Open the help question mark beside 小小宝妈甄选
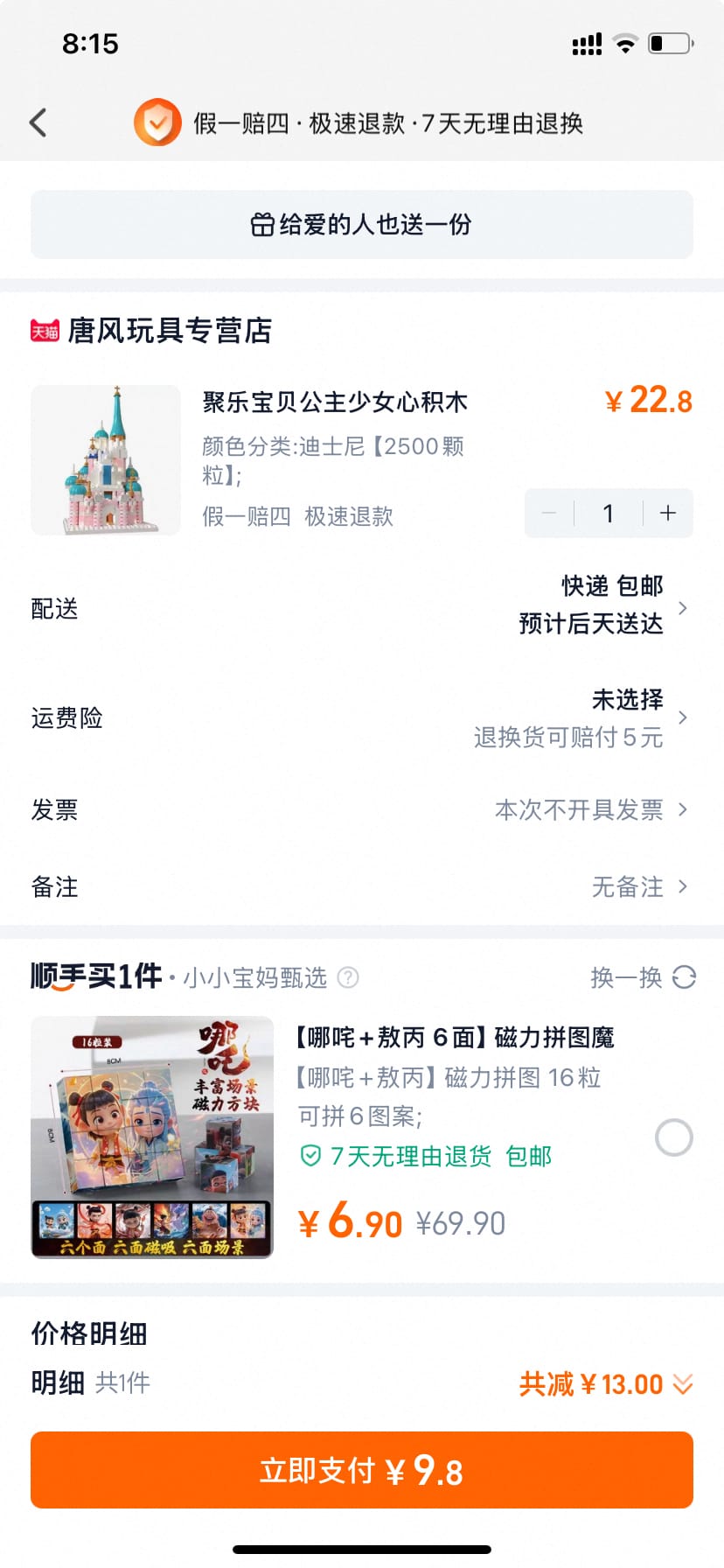Screen dimensions: 724x1568 tap(348, 979)
